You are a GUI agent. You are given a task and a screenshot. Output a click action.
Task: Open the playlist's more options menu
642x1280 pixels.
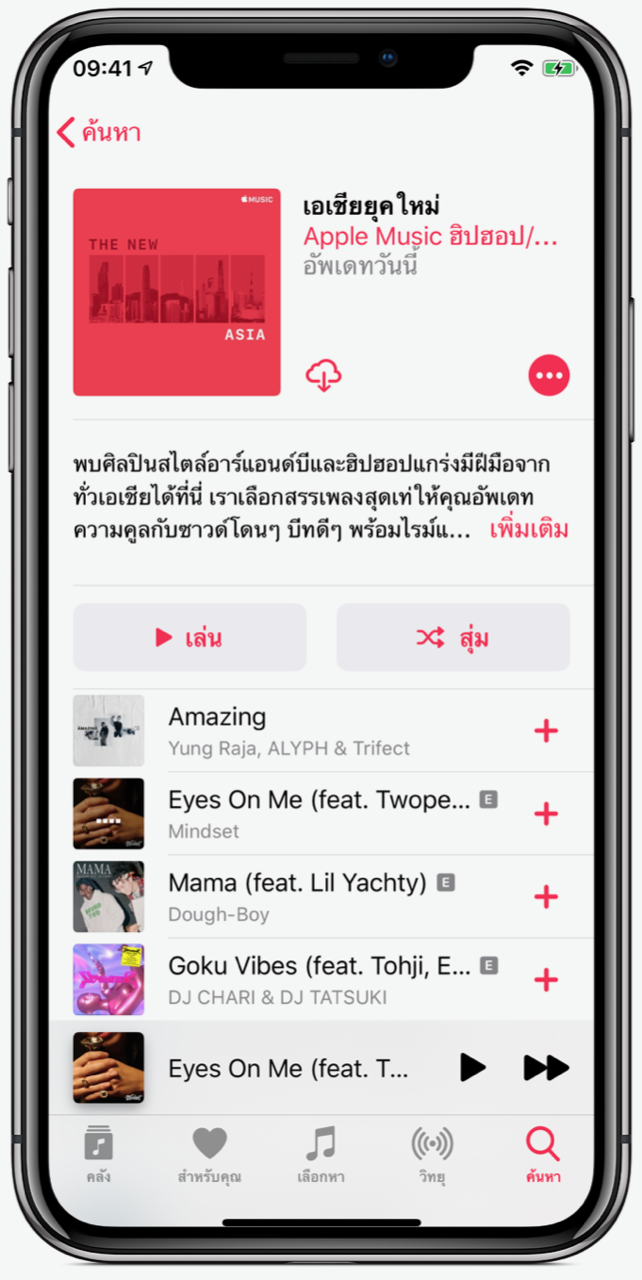click(549, 376)
